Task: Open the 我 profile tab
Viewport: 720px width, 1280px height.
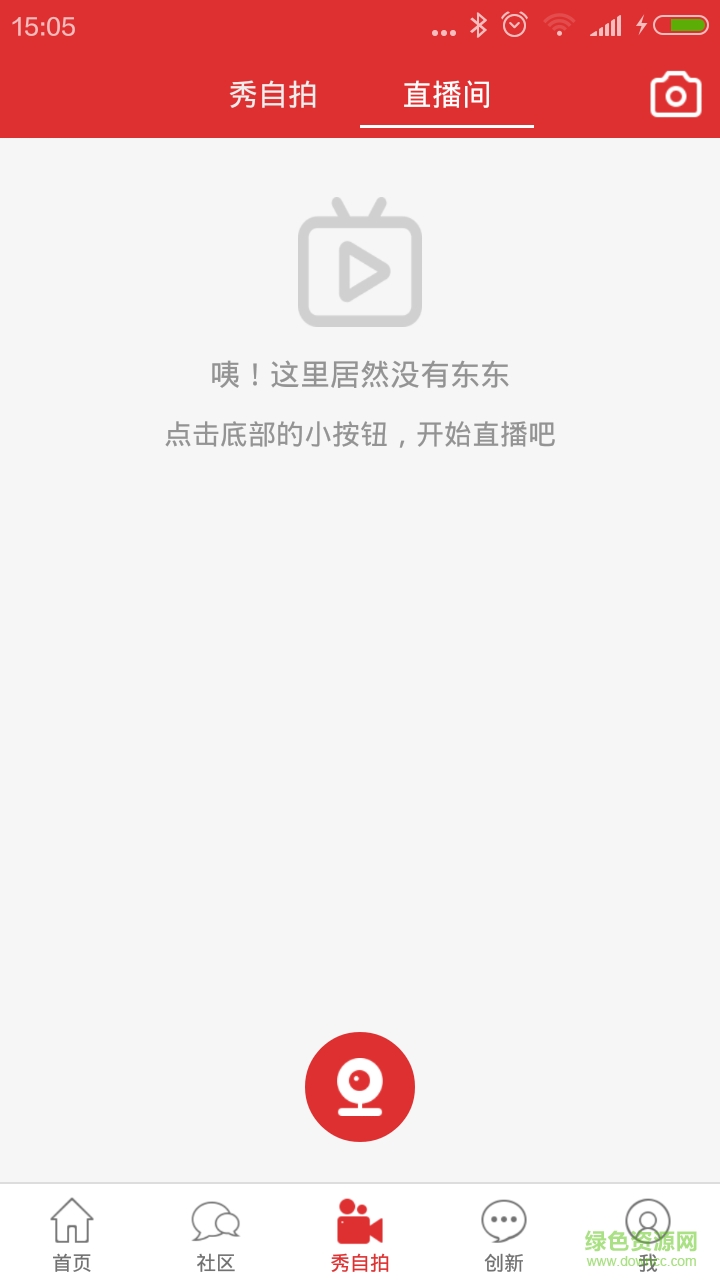Action: click(x=648, y=1234)
